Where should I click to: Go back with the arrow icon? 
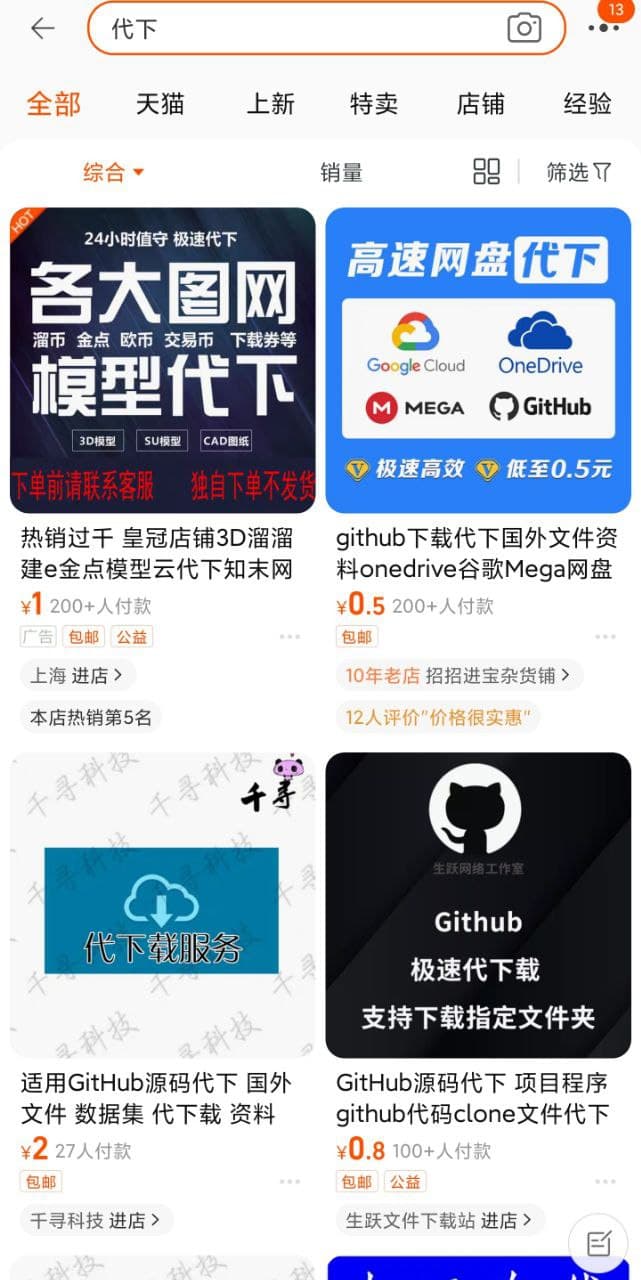(42, 28)
